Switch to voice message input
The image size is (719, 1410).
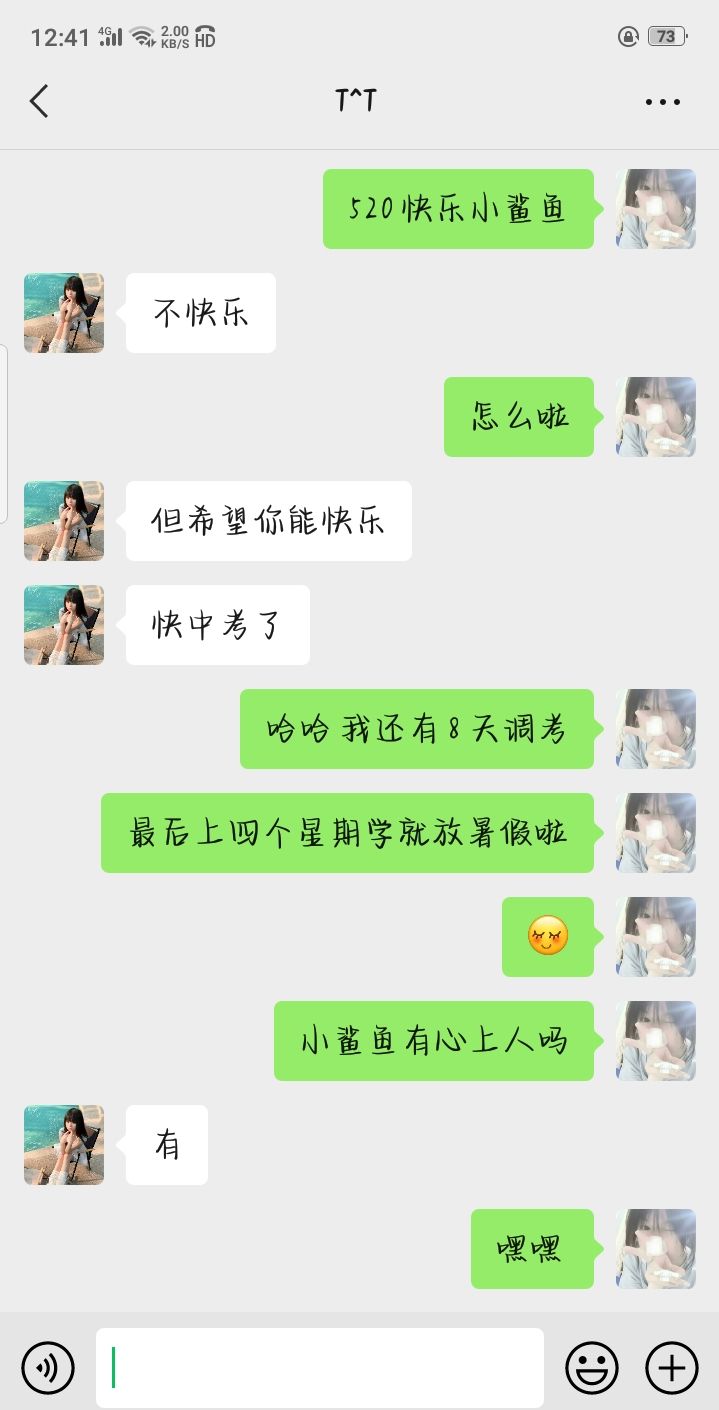[48, 1367]
